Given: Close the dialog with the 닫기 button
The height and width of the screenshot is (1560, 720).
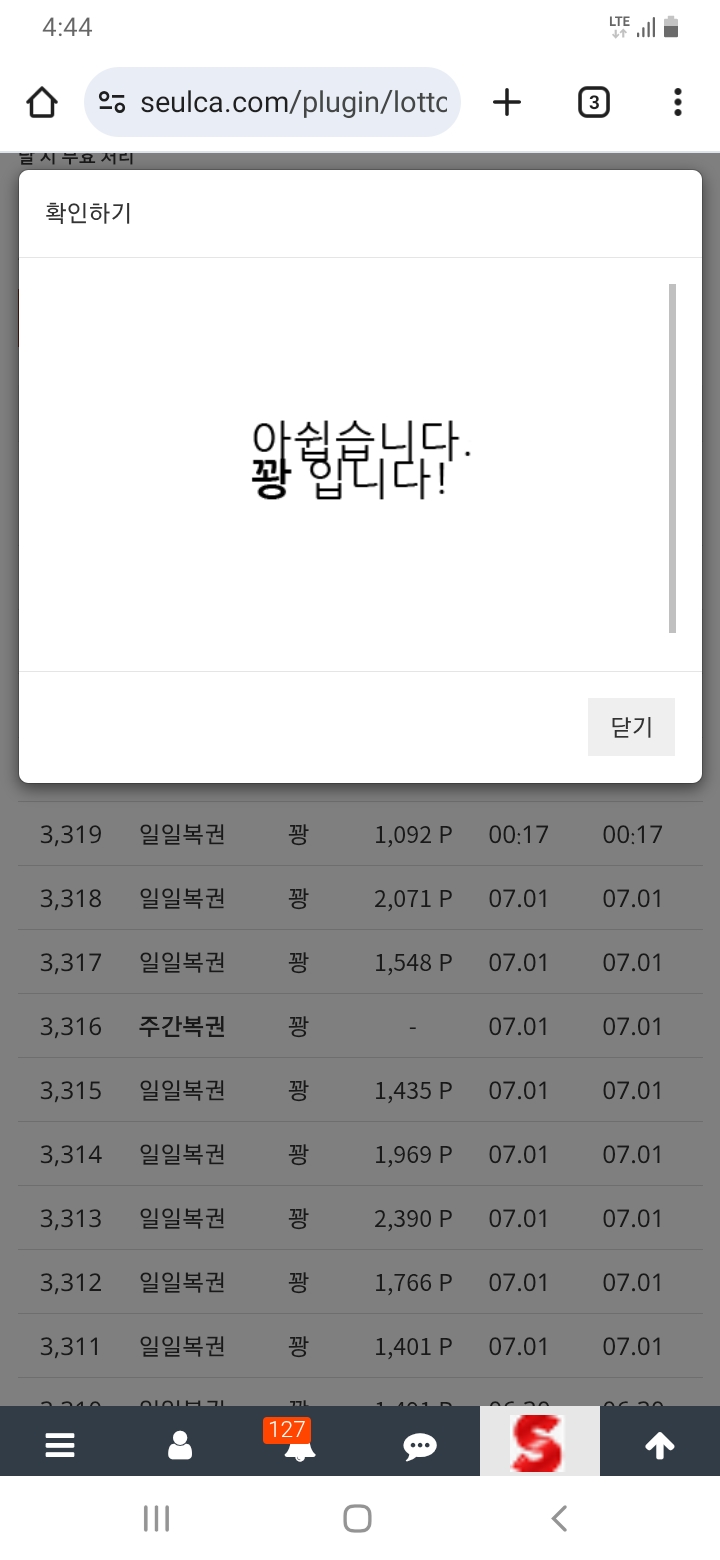Looking at the screenshot, I should click(631, 727).
